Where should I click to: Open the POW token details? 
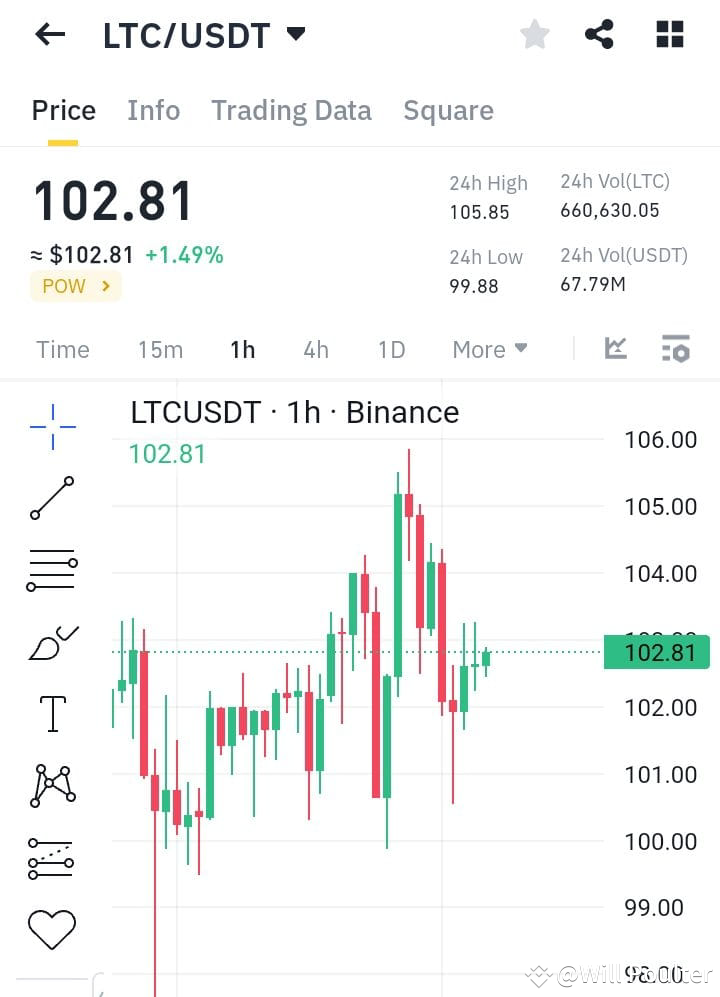[x=75, y=286]
